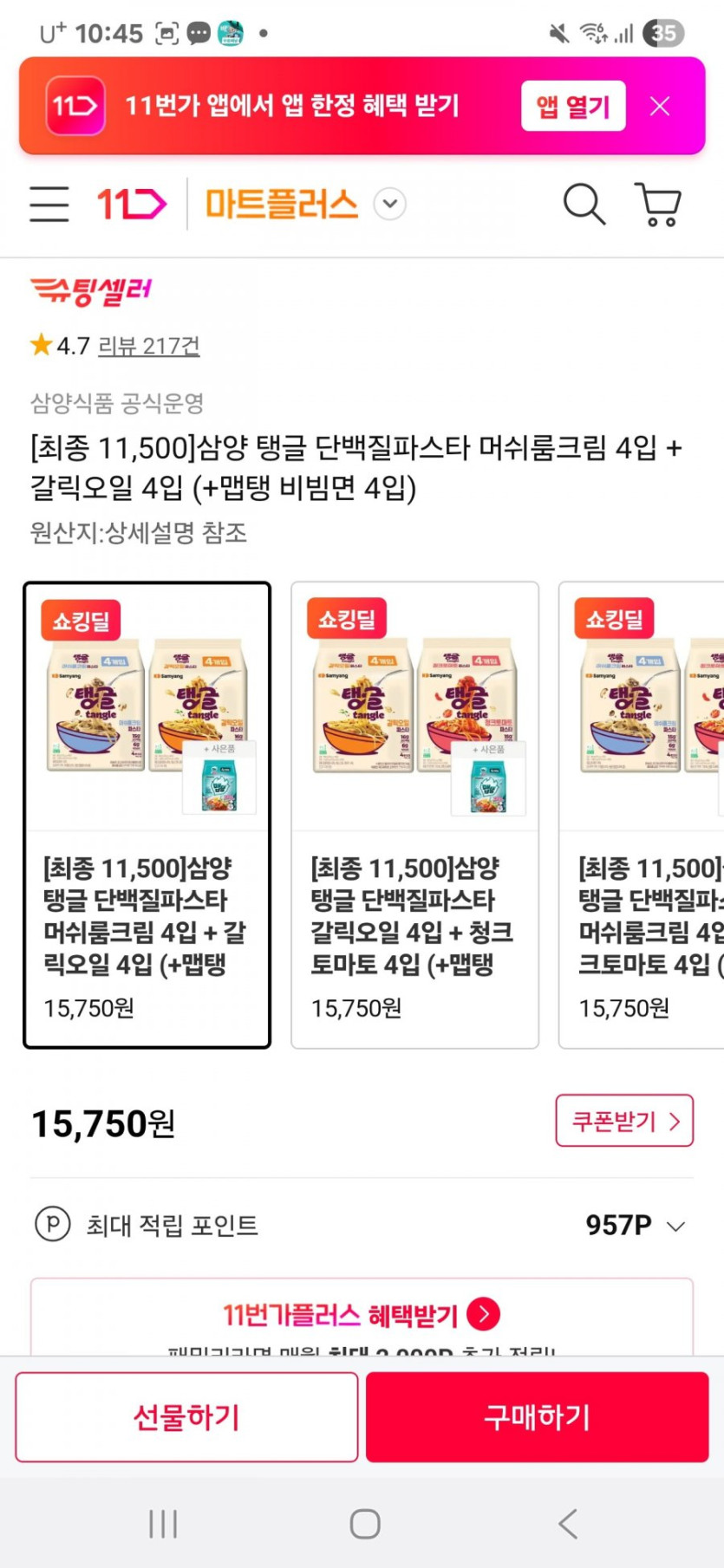Image resolution: width=724 pixels, height=1568 pixels.
Task: Open the hamburger menu
Action: pos(49,205)
